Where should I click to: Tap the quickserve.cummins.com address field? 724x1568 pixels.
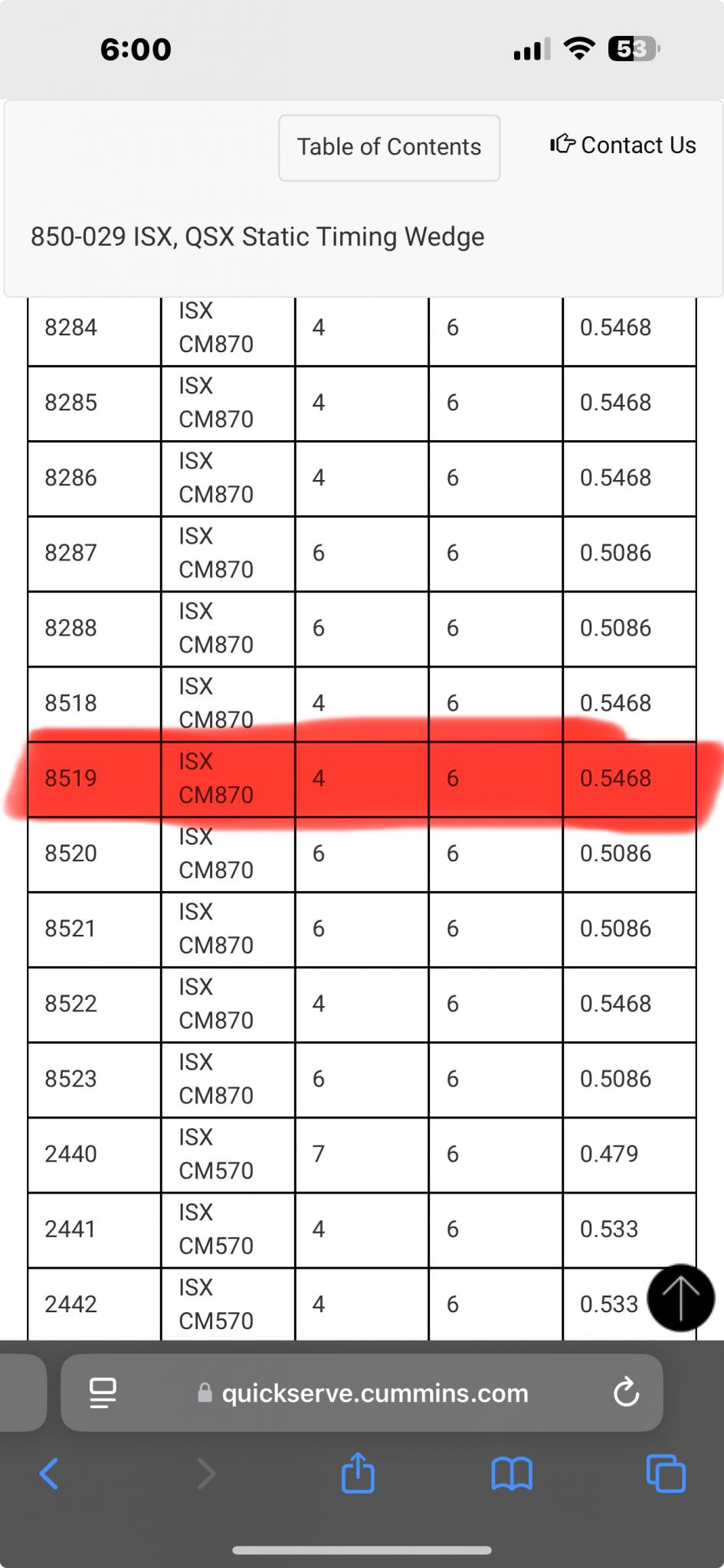362,1393
